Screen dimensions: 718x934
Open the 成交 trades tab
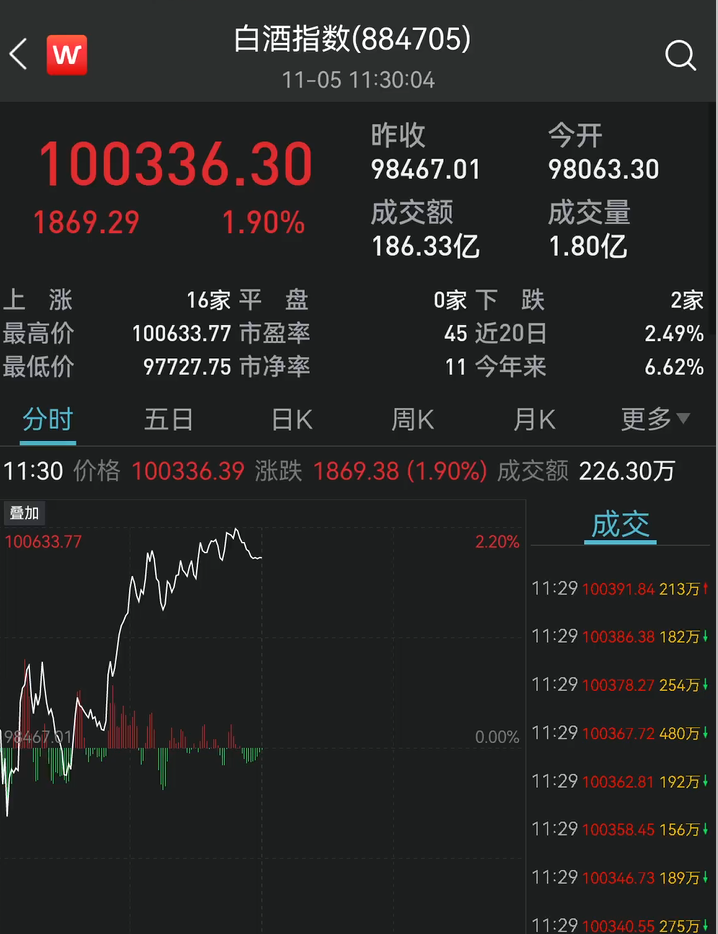(x=620, y=524)
